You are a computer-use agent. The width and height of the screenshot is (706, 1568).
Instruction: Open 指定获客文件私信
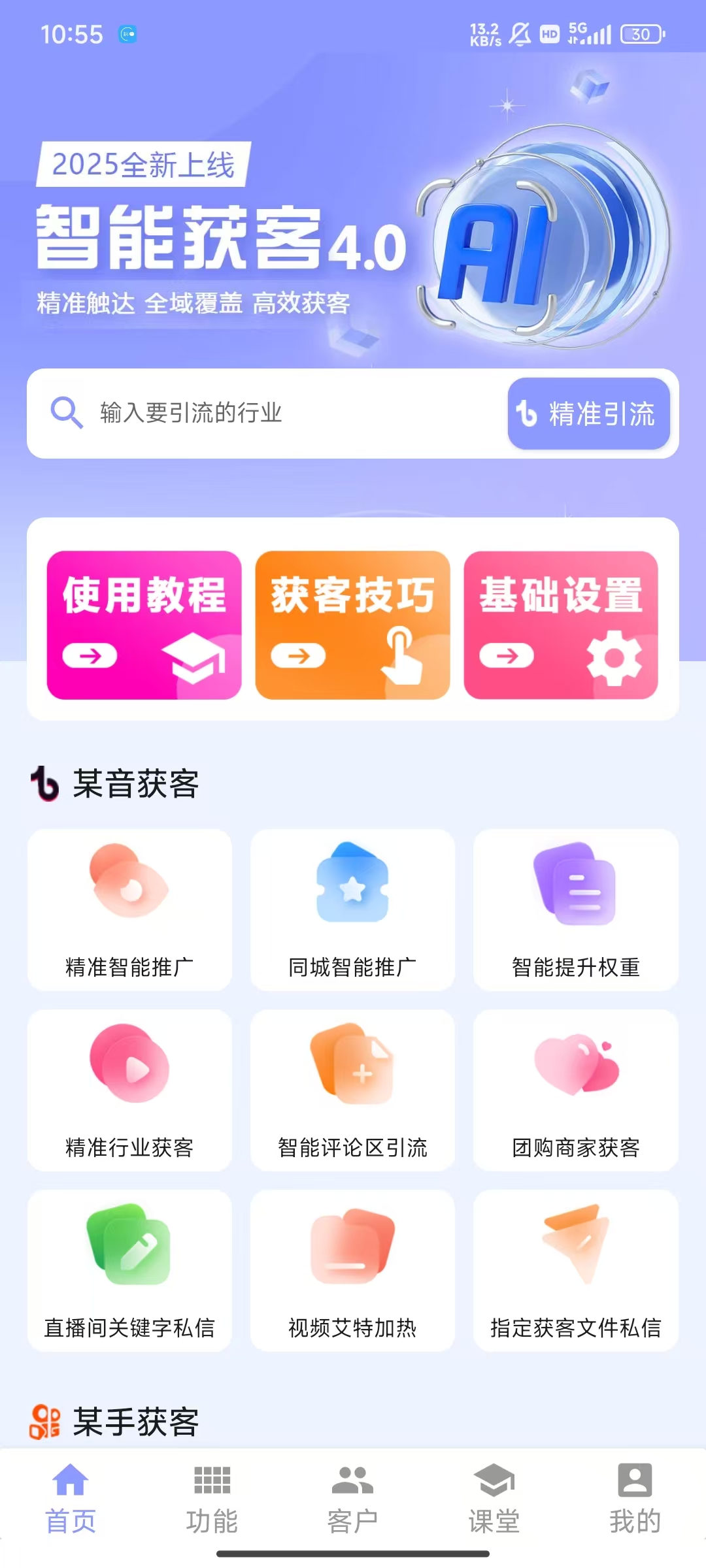[x=575, y=1270]
